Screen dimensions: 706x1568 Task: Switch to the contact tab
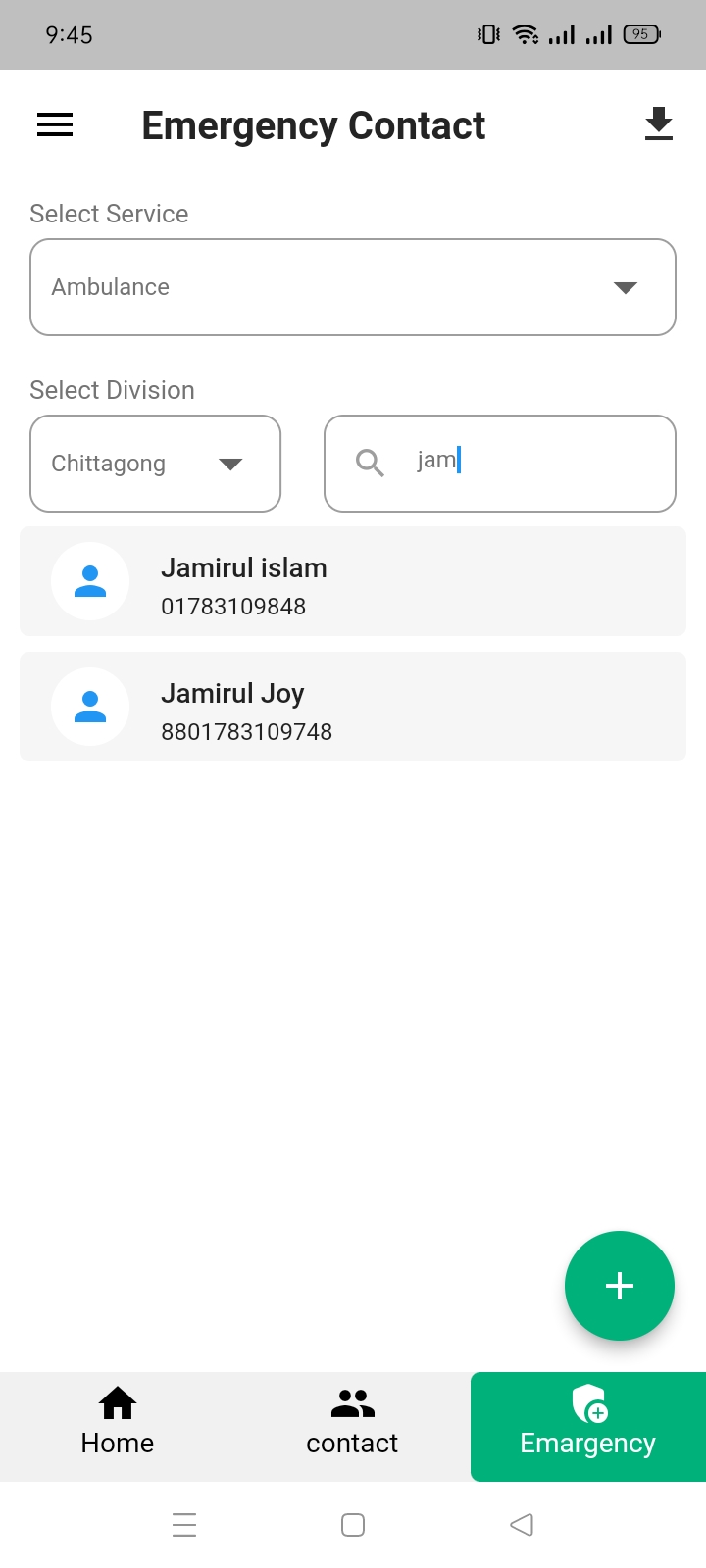click(x=351, y=1427)
